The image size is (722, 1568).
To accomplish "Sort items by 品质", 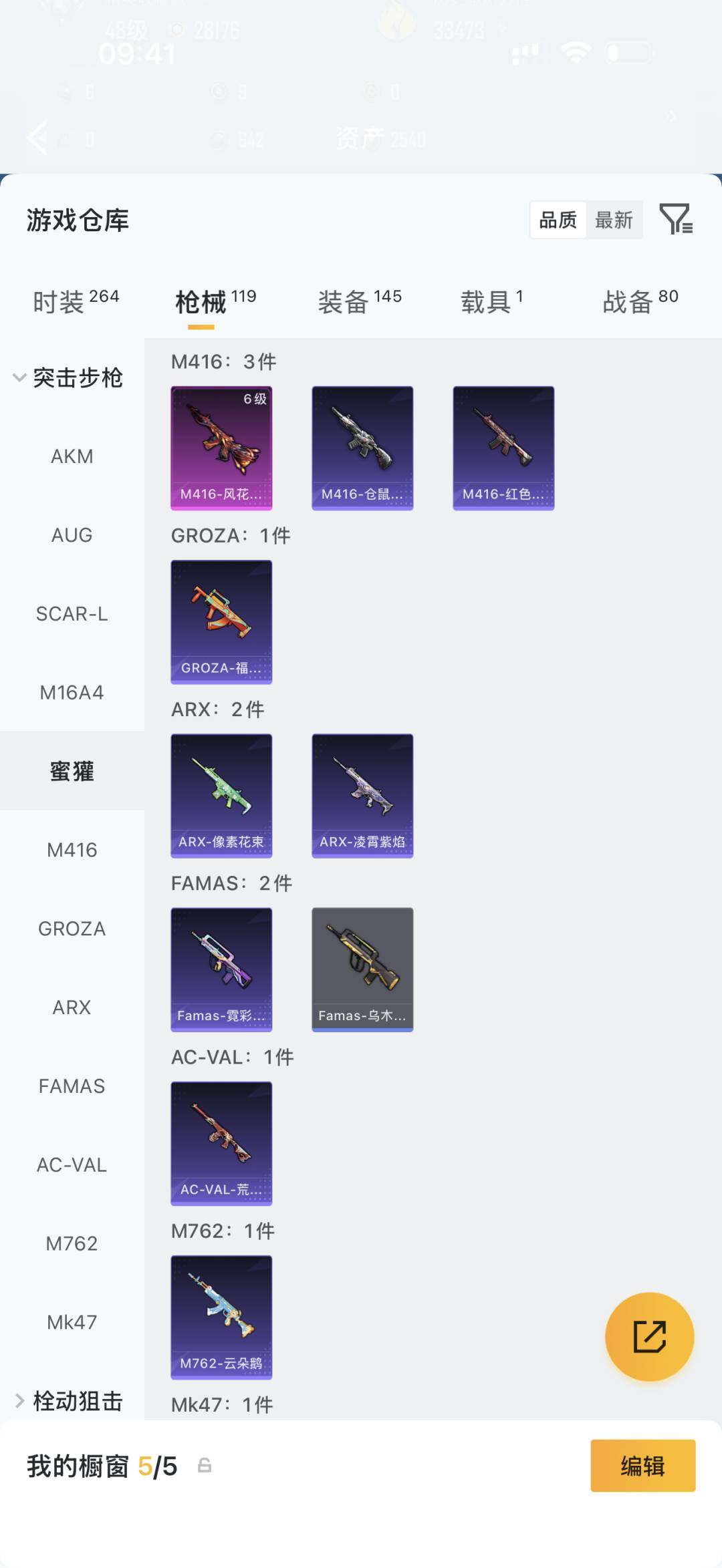I will pyautogui.click(x=558, y=220).
